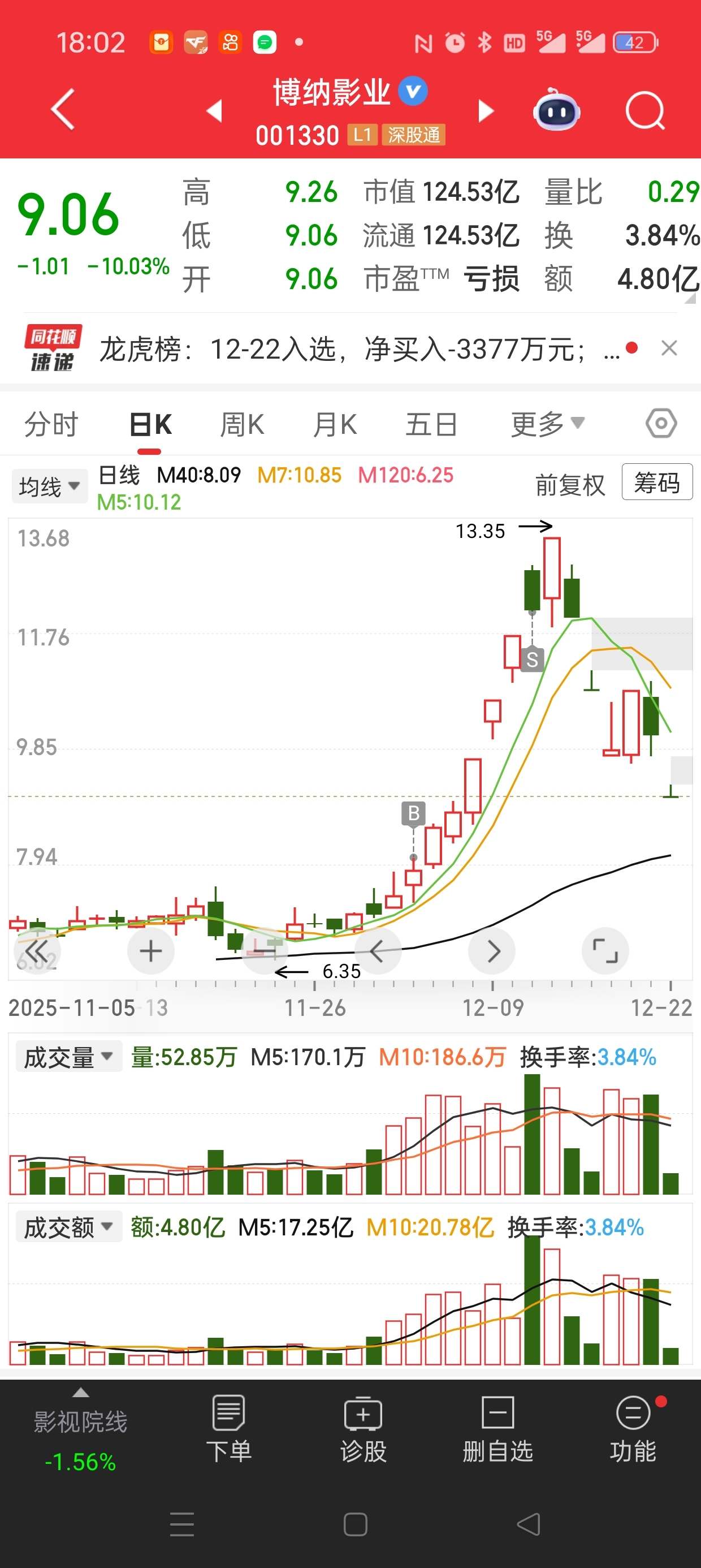Viewport: 701px width, 1568px height.
Task: Switch to the 分时 chart tab
Action: (x=51, y=424)
